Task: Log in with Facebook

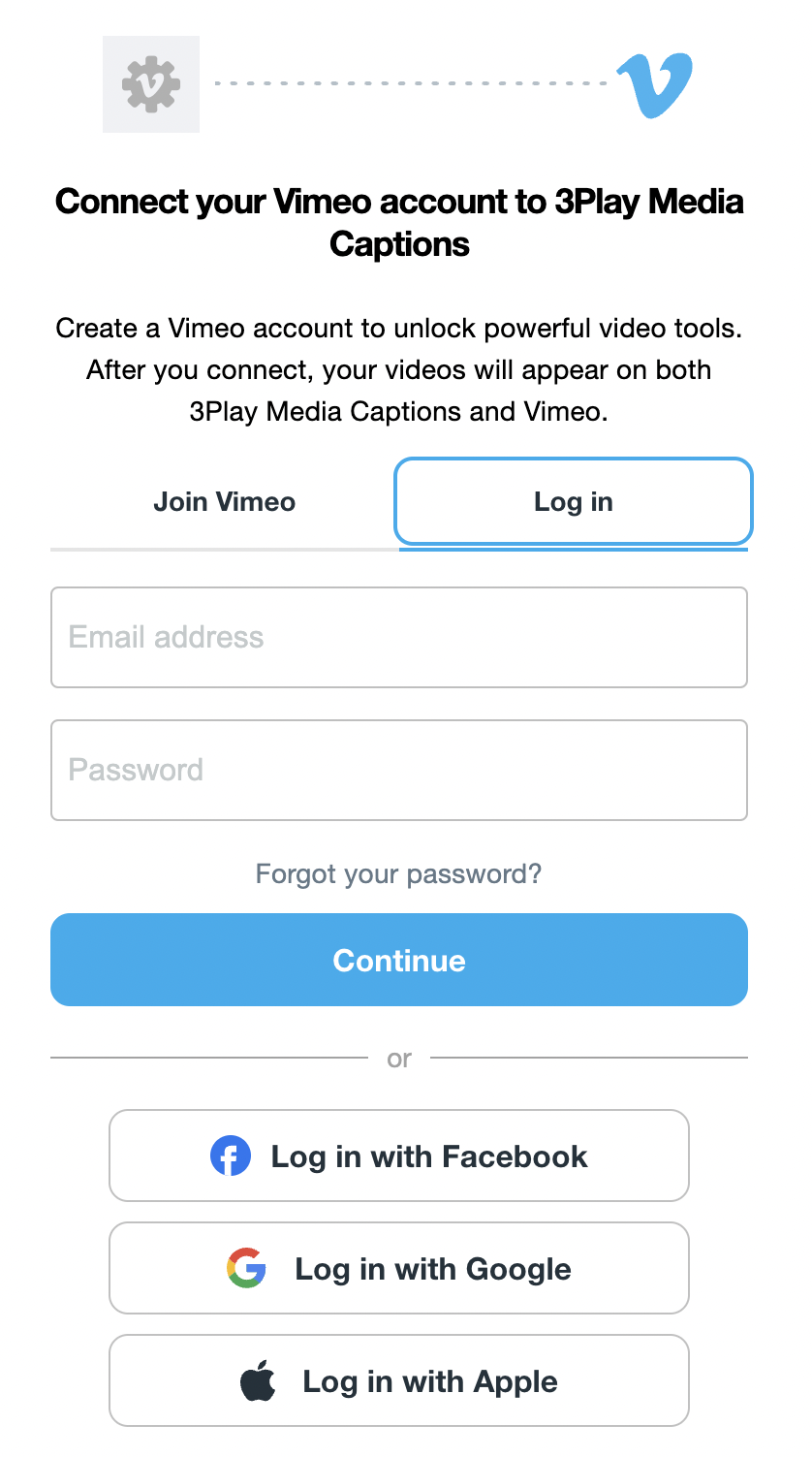Action: pyautogui.click(x=398, y=1156)
